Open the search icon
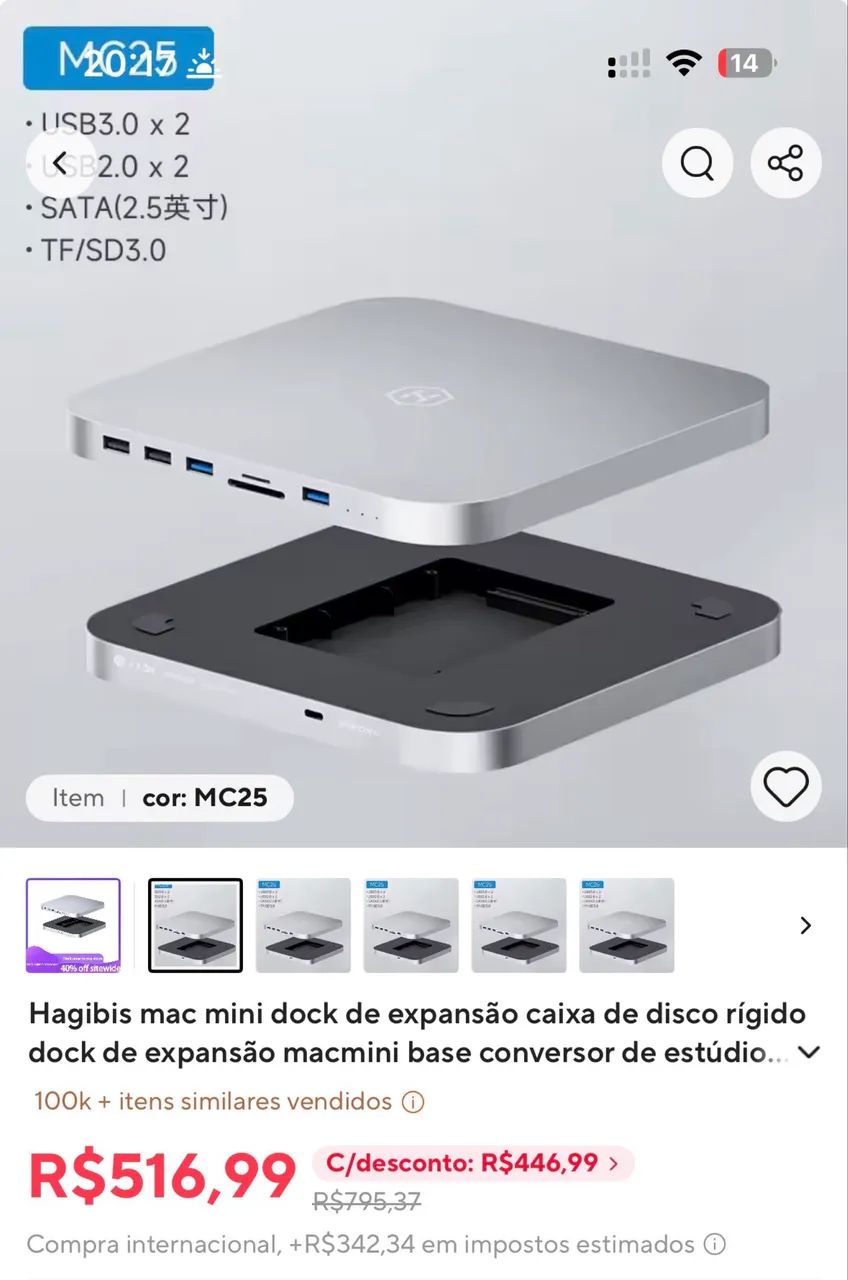 (x=697, y=162)
